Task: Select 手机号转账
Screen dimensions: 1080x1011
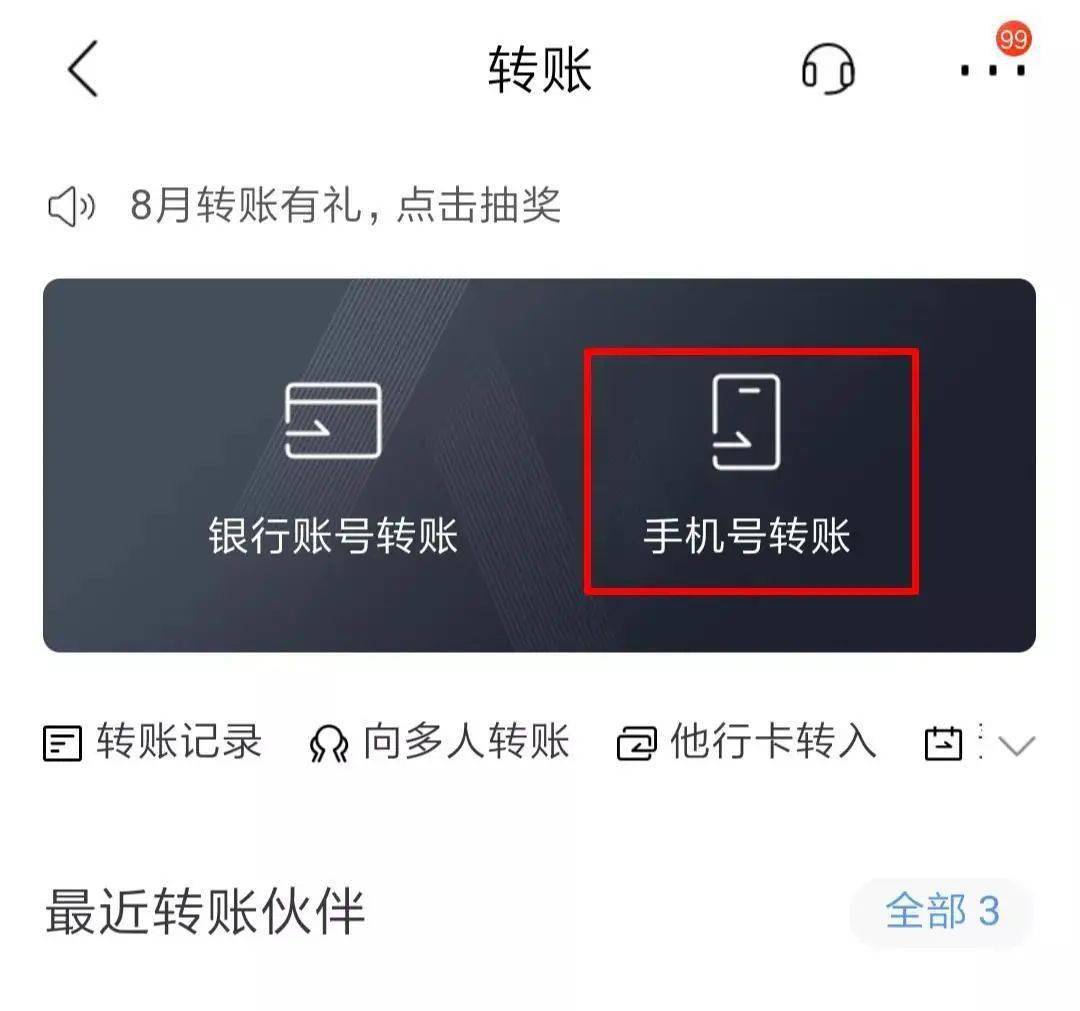Action: pyautogui.click(x=748, y=470)
